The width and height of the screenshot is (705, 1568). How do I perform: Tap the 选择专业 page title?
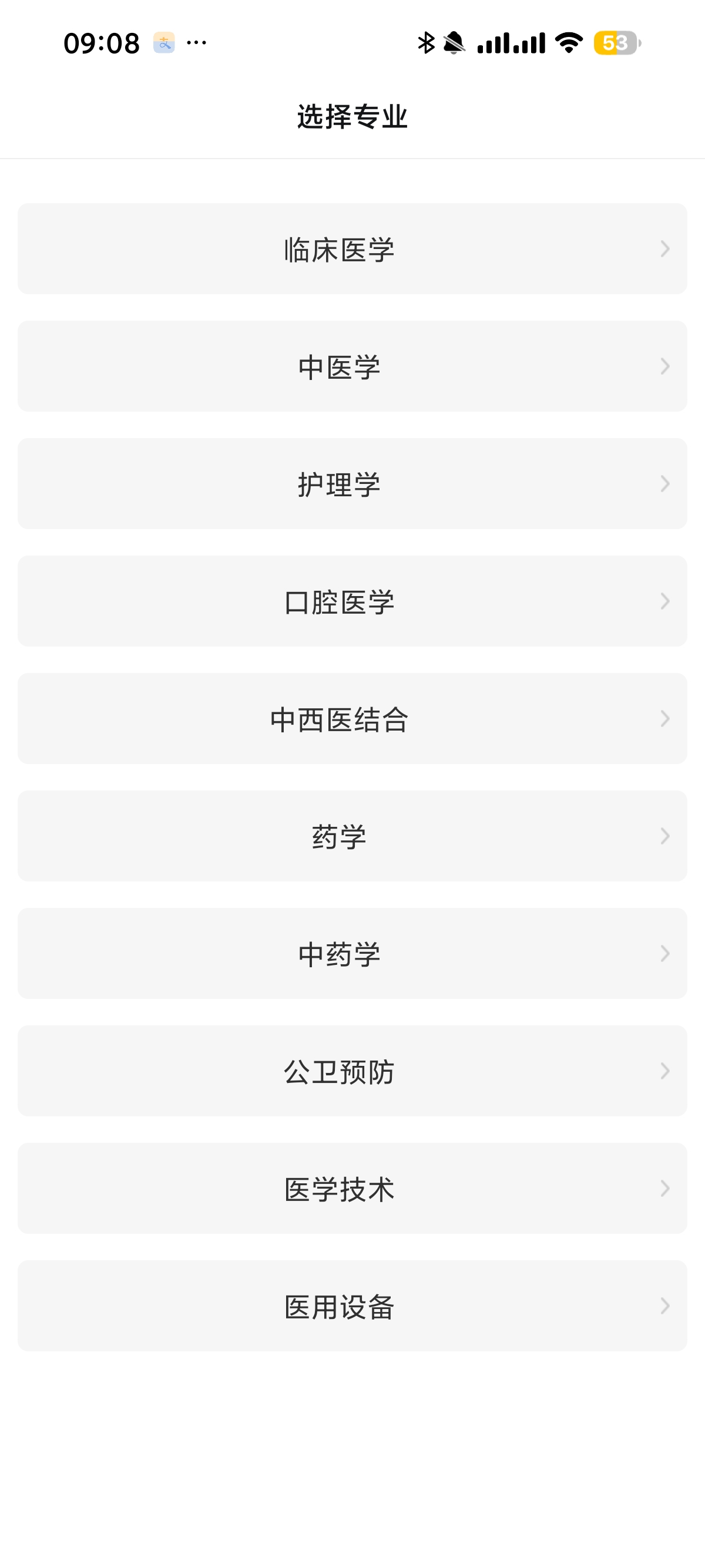[352, 116]
